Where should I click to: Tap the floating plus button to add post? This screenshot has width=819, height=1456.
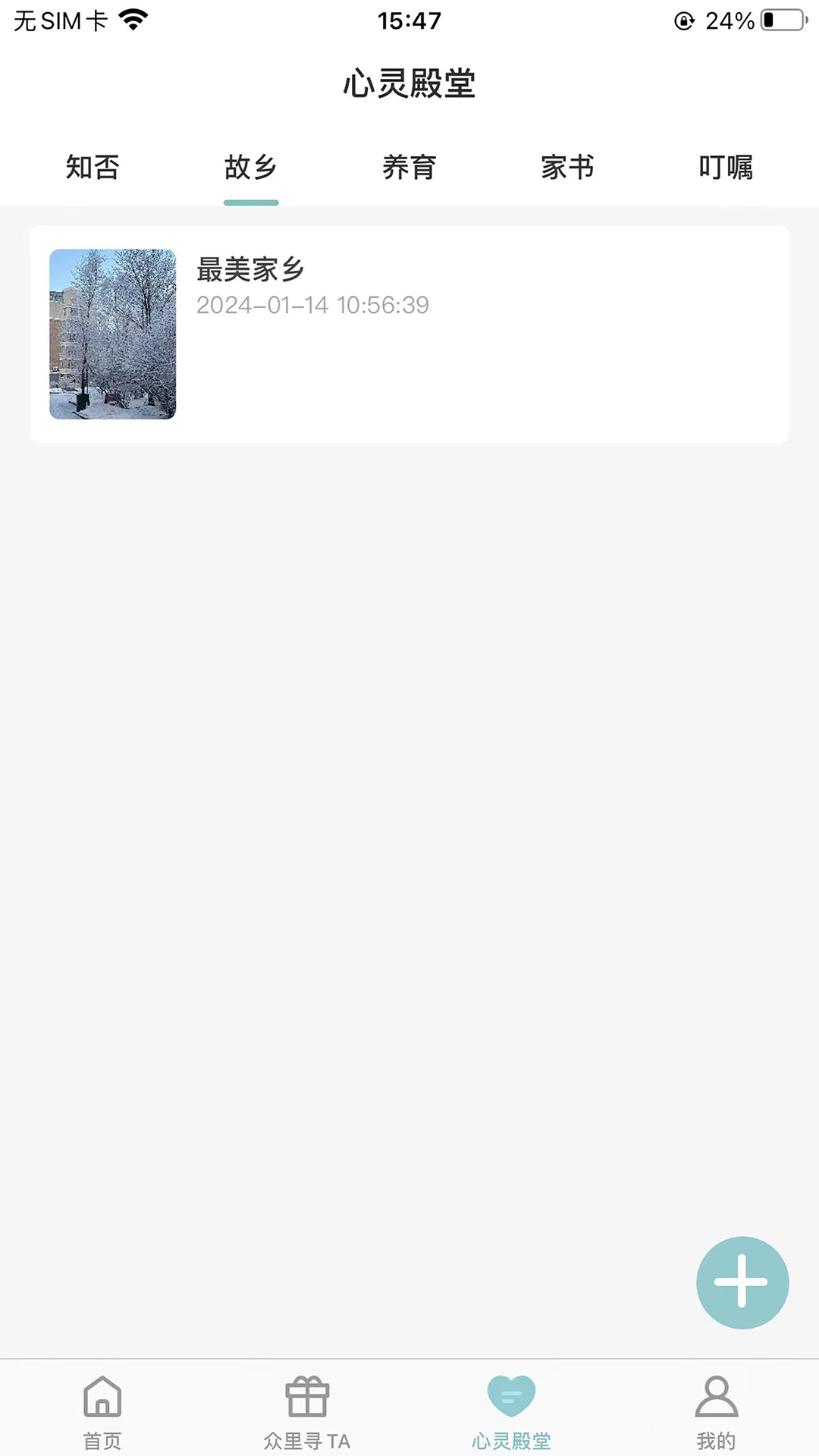742,1282
